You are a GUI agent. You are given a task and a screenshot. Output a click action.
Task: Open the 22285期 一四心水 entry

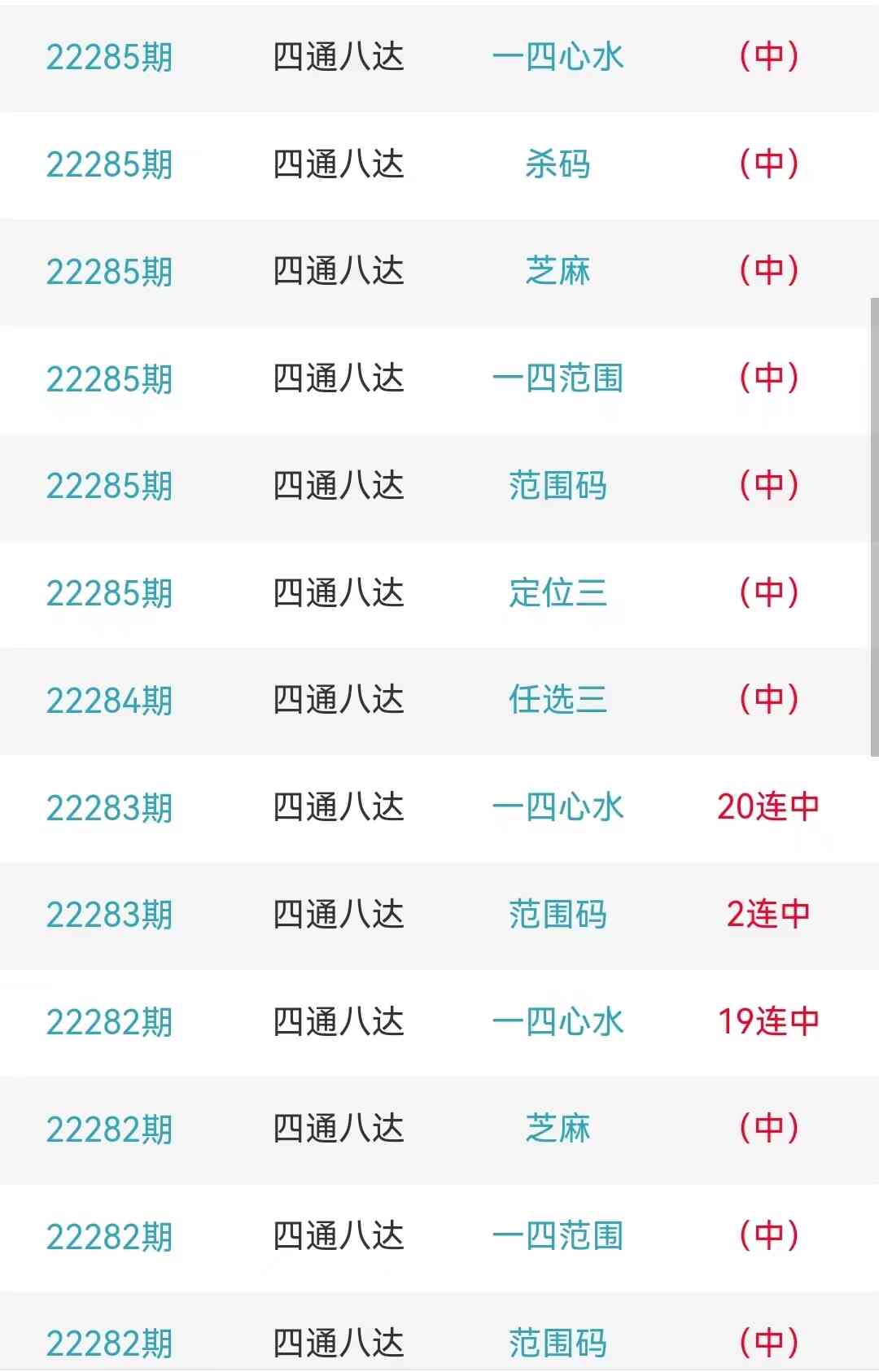click(x=558, y=57)
